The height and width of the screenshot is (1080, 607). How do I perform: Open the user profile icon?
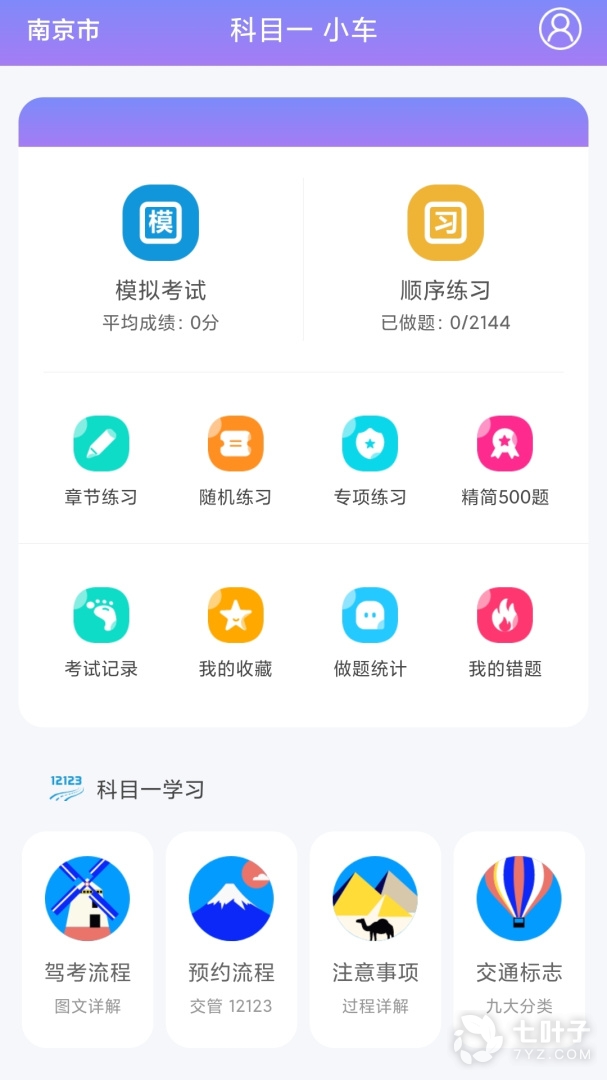560,29
